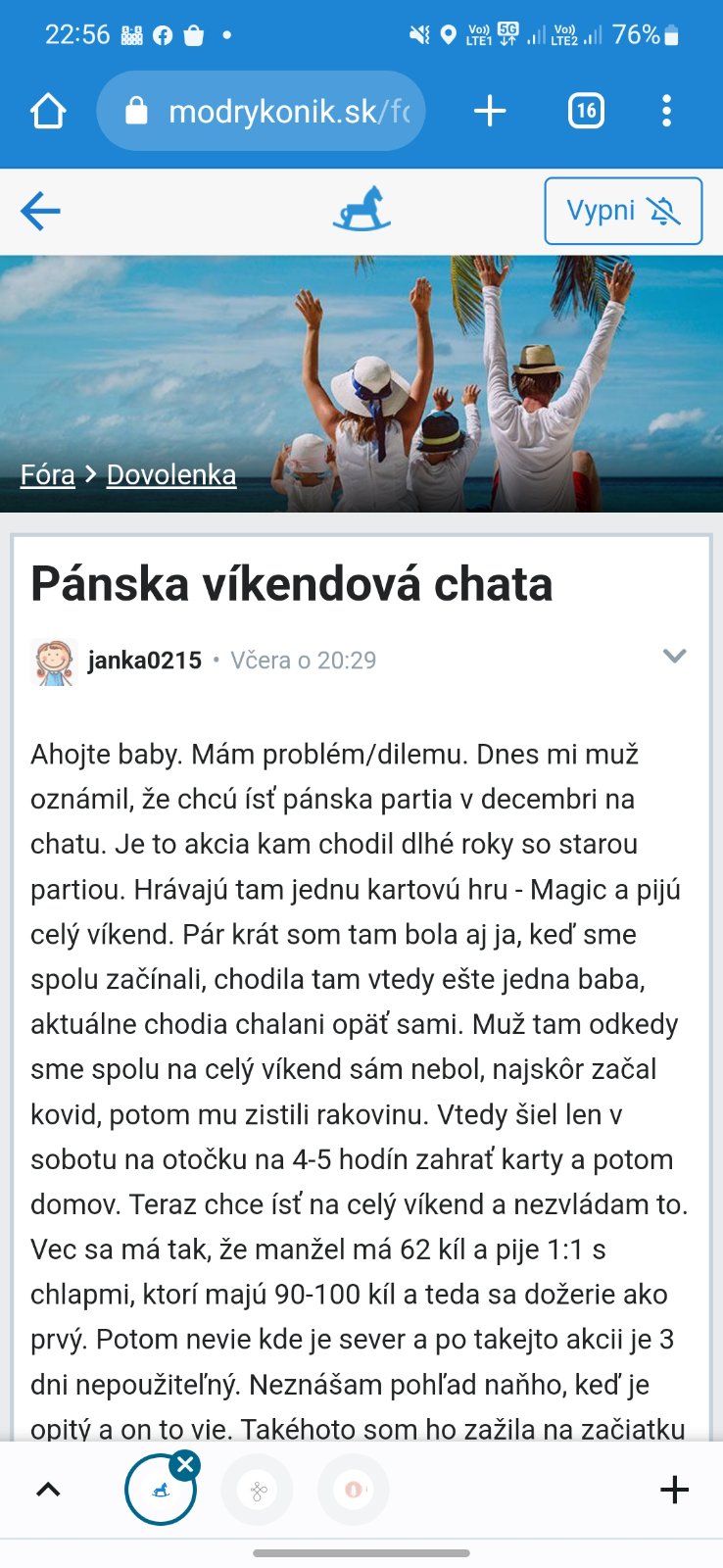The image size is (723, 1568).
Task: Open janka0215's profile
Action: pos(144,661)
